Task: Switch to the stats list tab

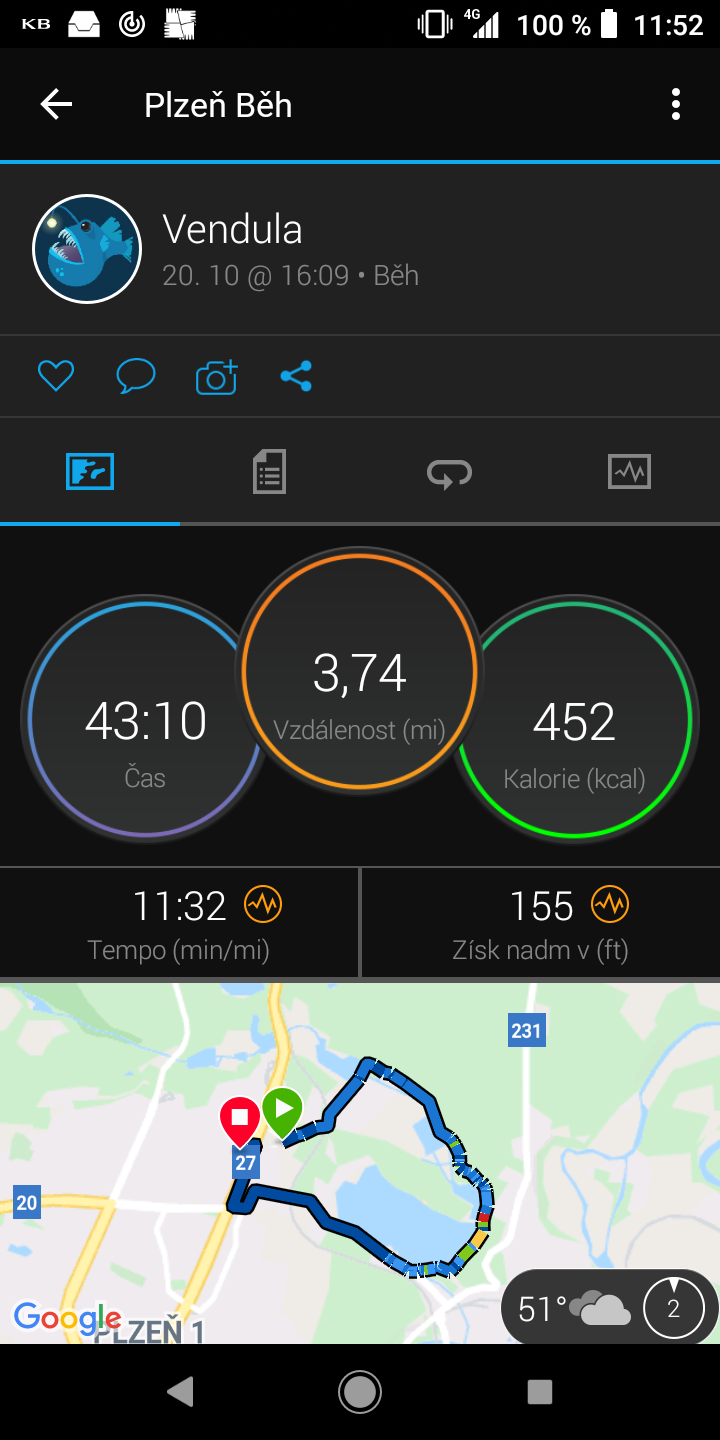Action: (269, 471)
